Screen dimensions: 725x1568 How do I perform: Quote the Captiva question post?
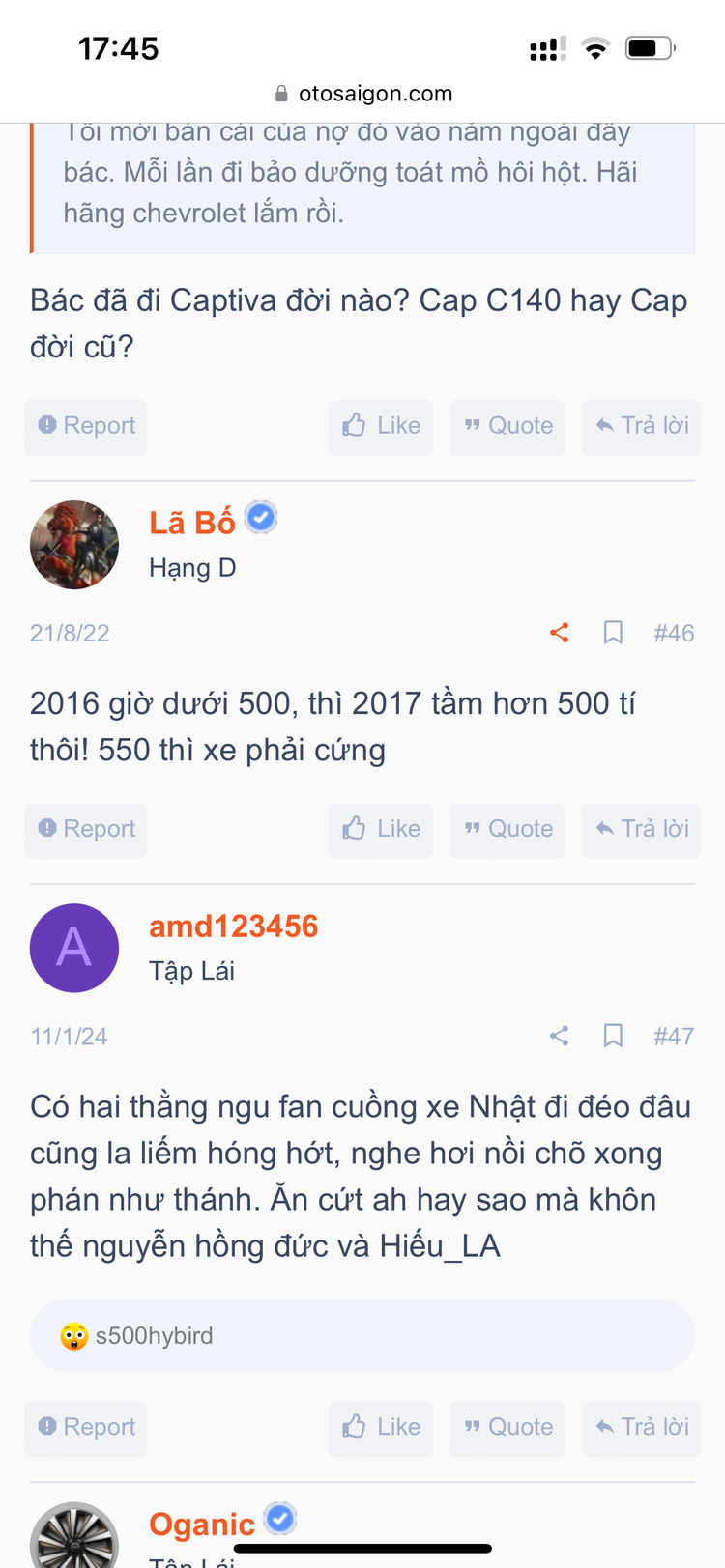[x=507, y=426]
